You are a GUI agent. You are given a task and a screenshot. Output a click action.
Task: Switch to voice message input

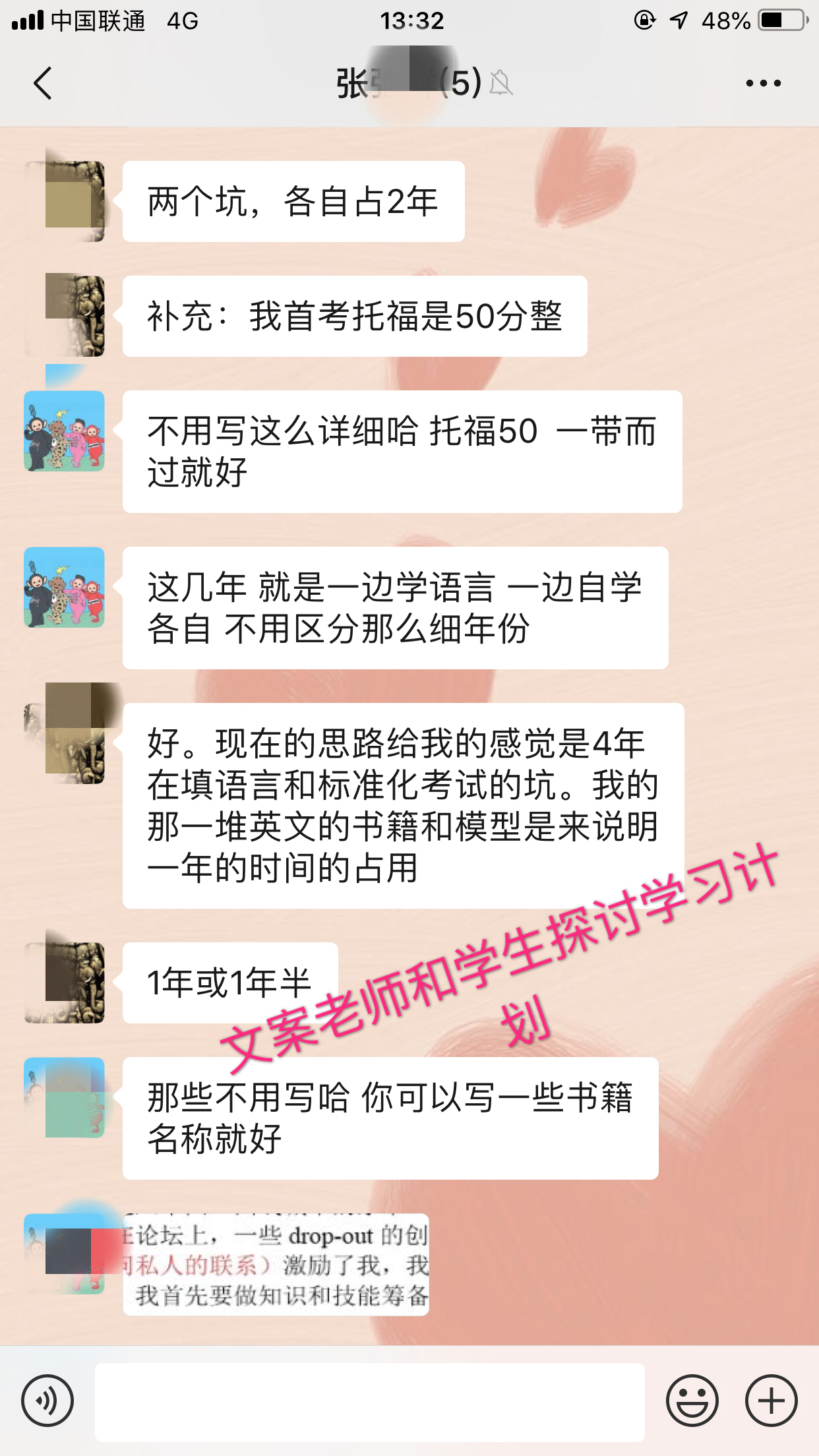(47, 1401)
